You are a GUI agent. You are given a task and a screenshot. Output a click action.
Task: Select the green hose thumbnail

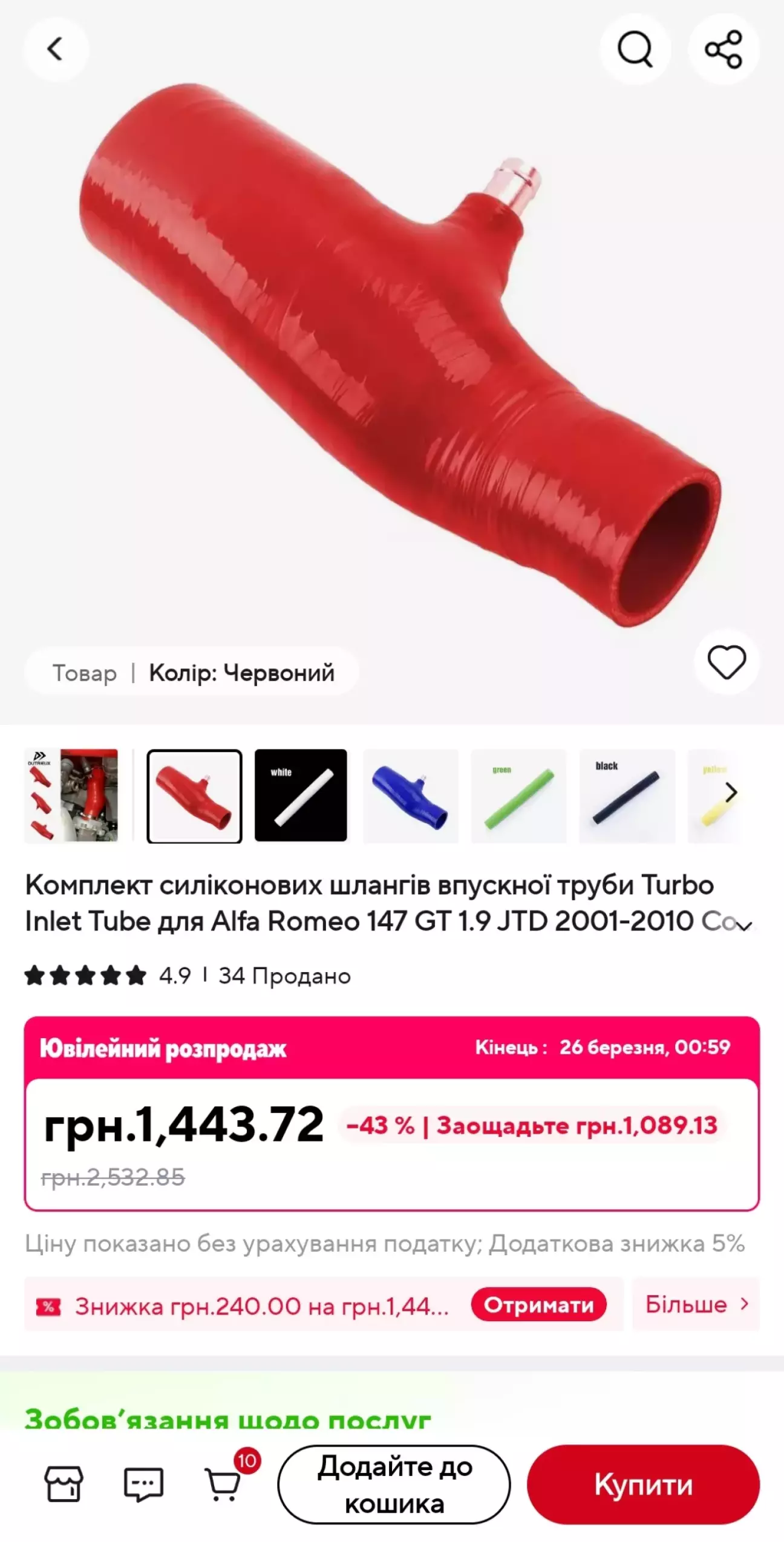point(518,796)
